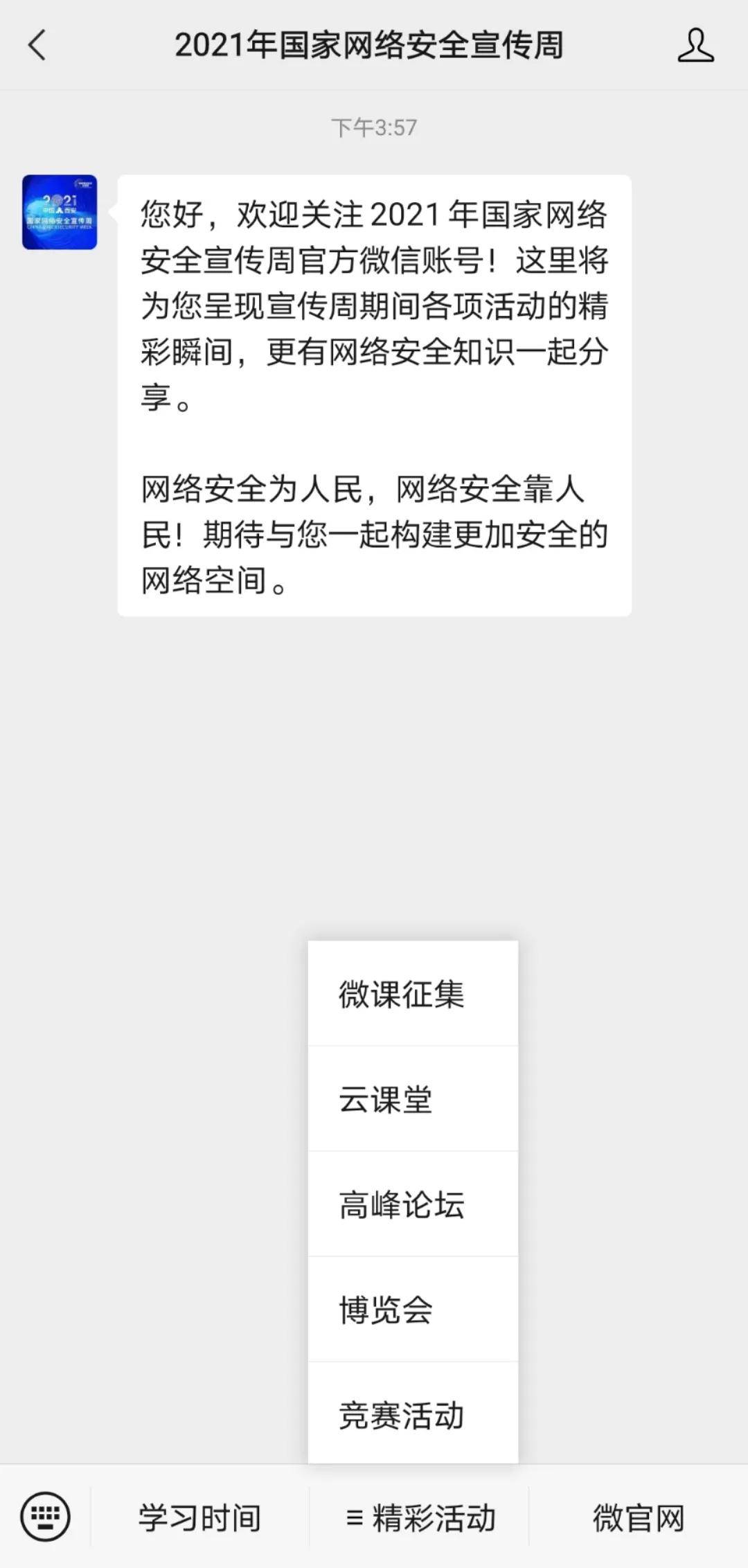Image resolution: width=748 pixels, height=1568 pixels.
Task: Open account profile via top-right person icon
Action: point(696,46)
